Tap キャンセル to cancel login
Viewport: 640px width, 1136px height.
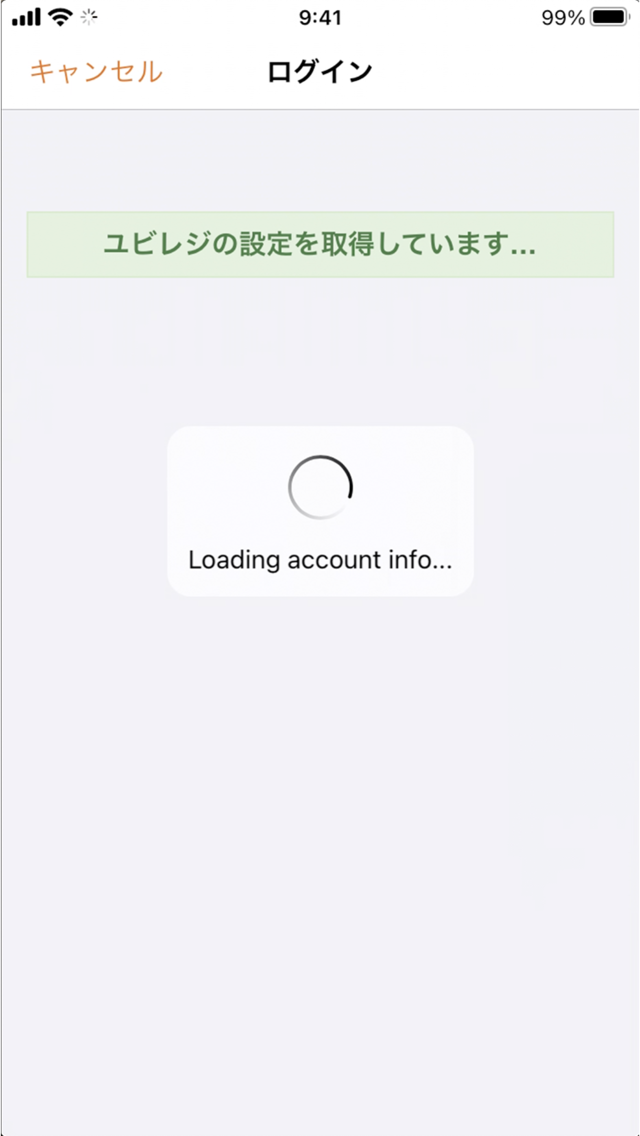pos(96,72)
